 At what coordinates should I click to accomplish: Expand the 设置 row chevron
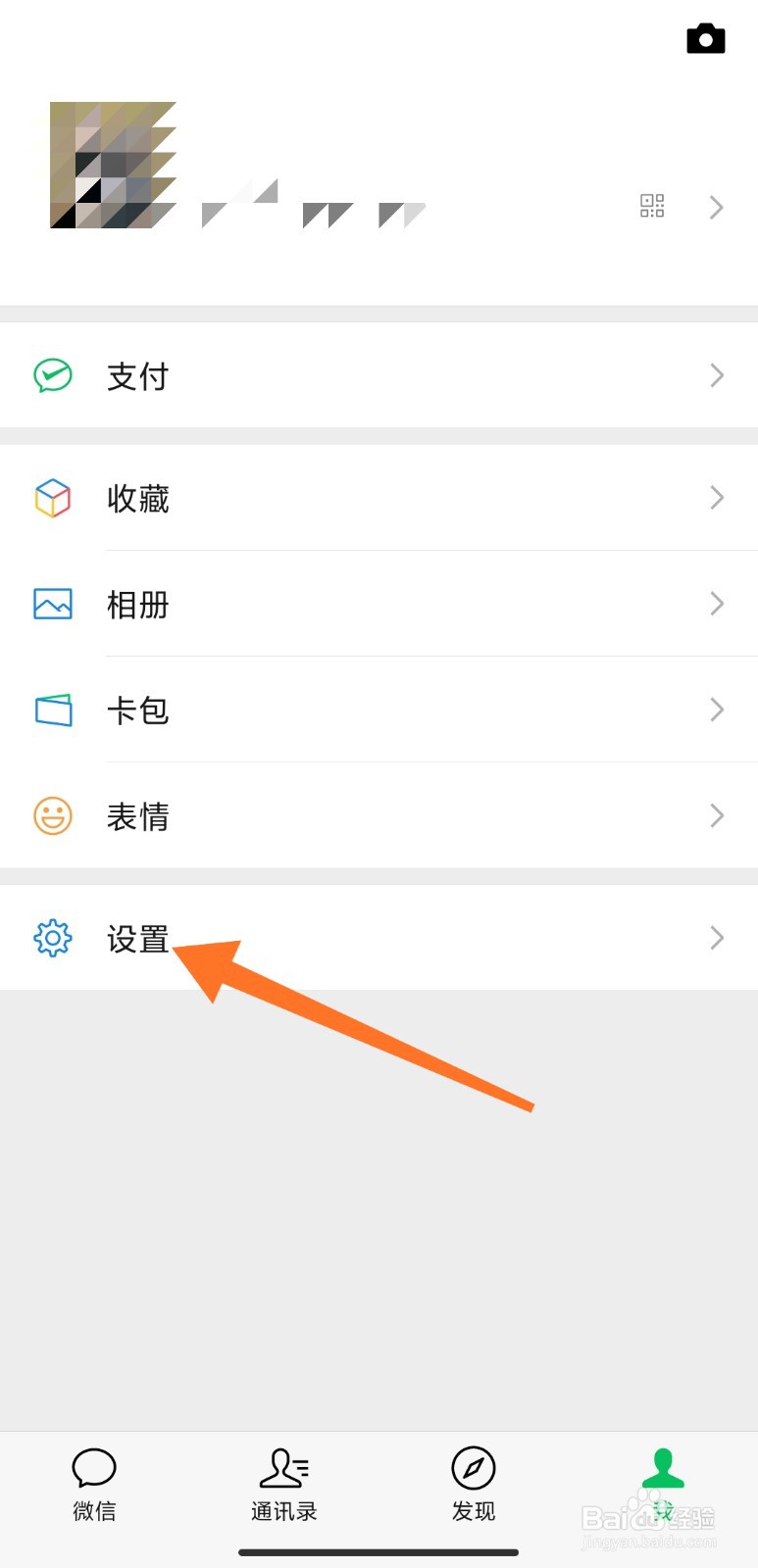715,938
